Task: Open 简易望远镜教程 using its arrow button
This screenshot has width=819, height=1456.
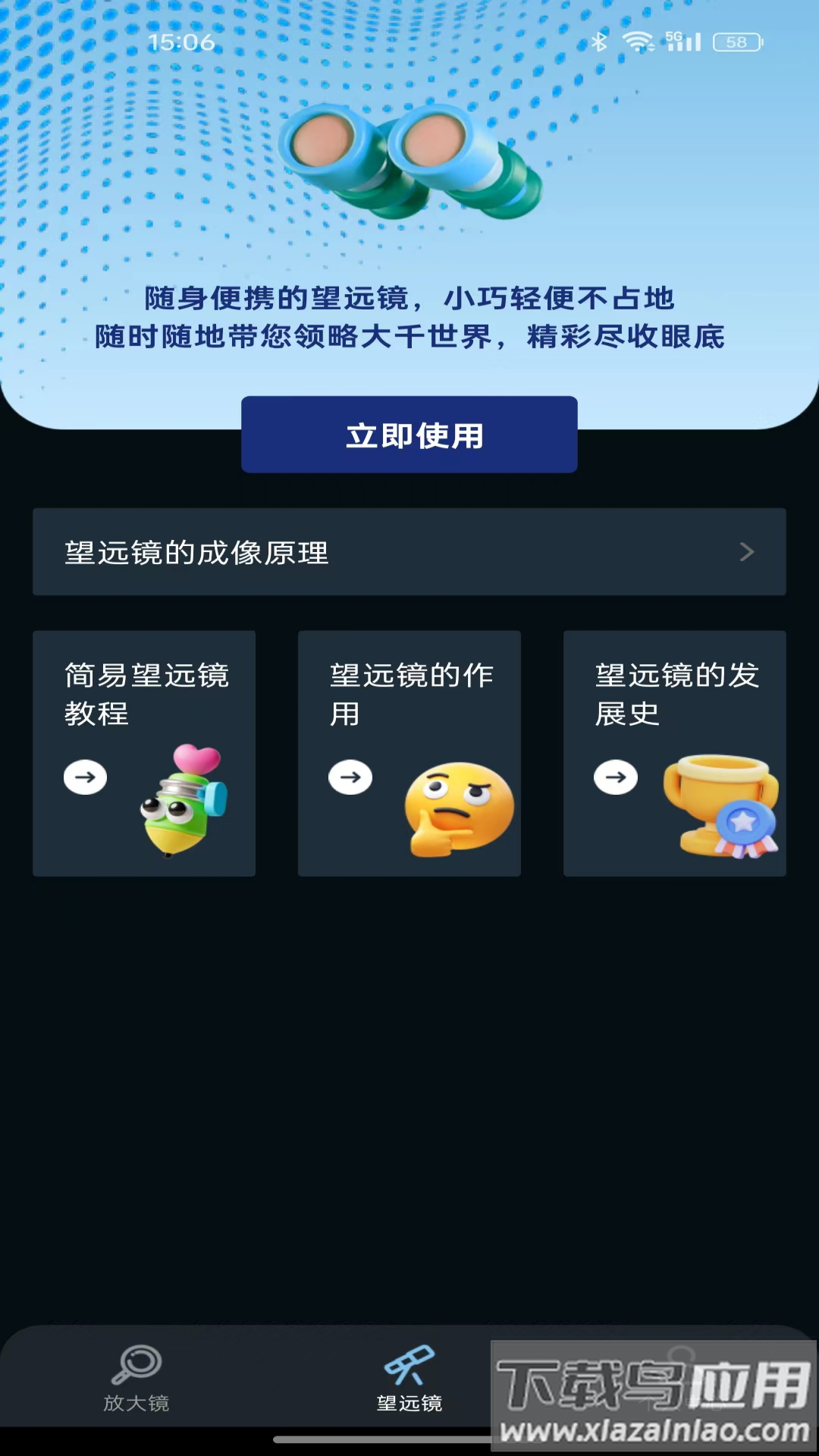Action: 85,777
